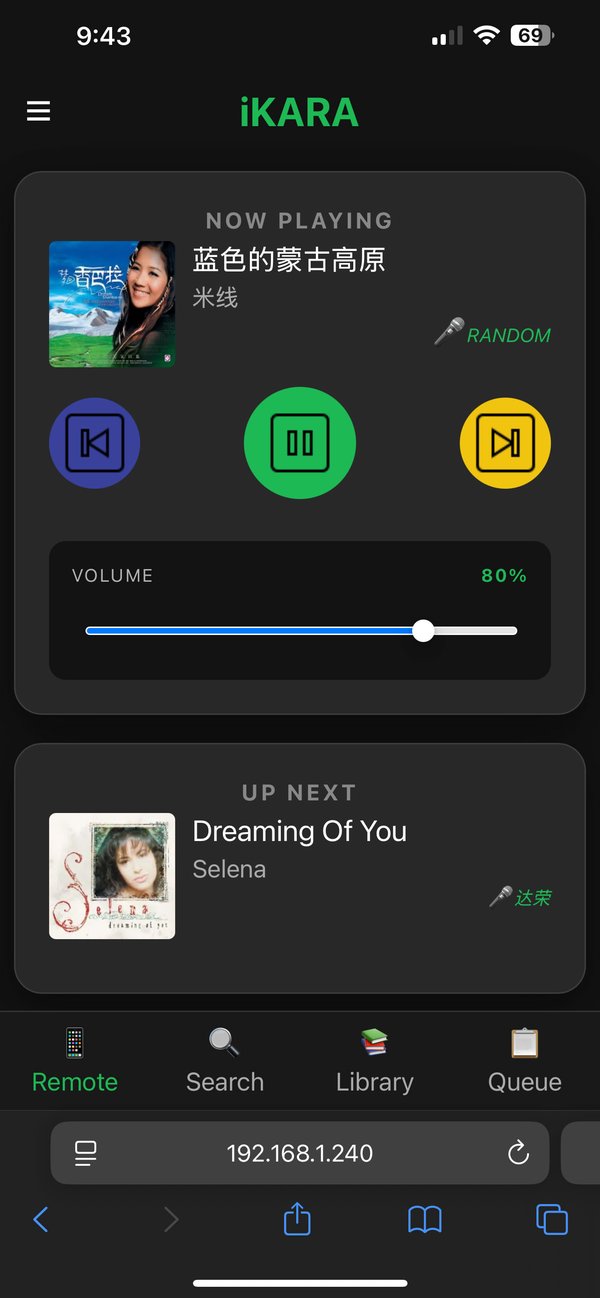Select the Remote tab
Screen dimensions: 600x1298
75,1062
